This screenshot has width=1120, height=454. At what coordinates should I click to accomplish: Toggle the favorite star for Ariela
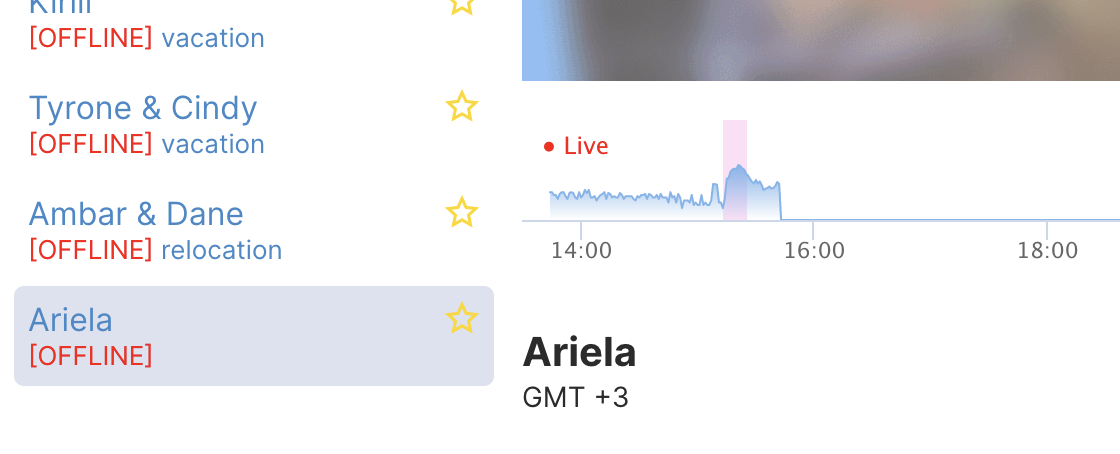click(461, 318)
